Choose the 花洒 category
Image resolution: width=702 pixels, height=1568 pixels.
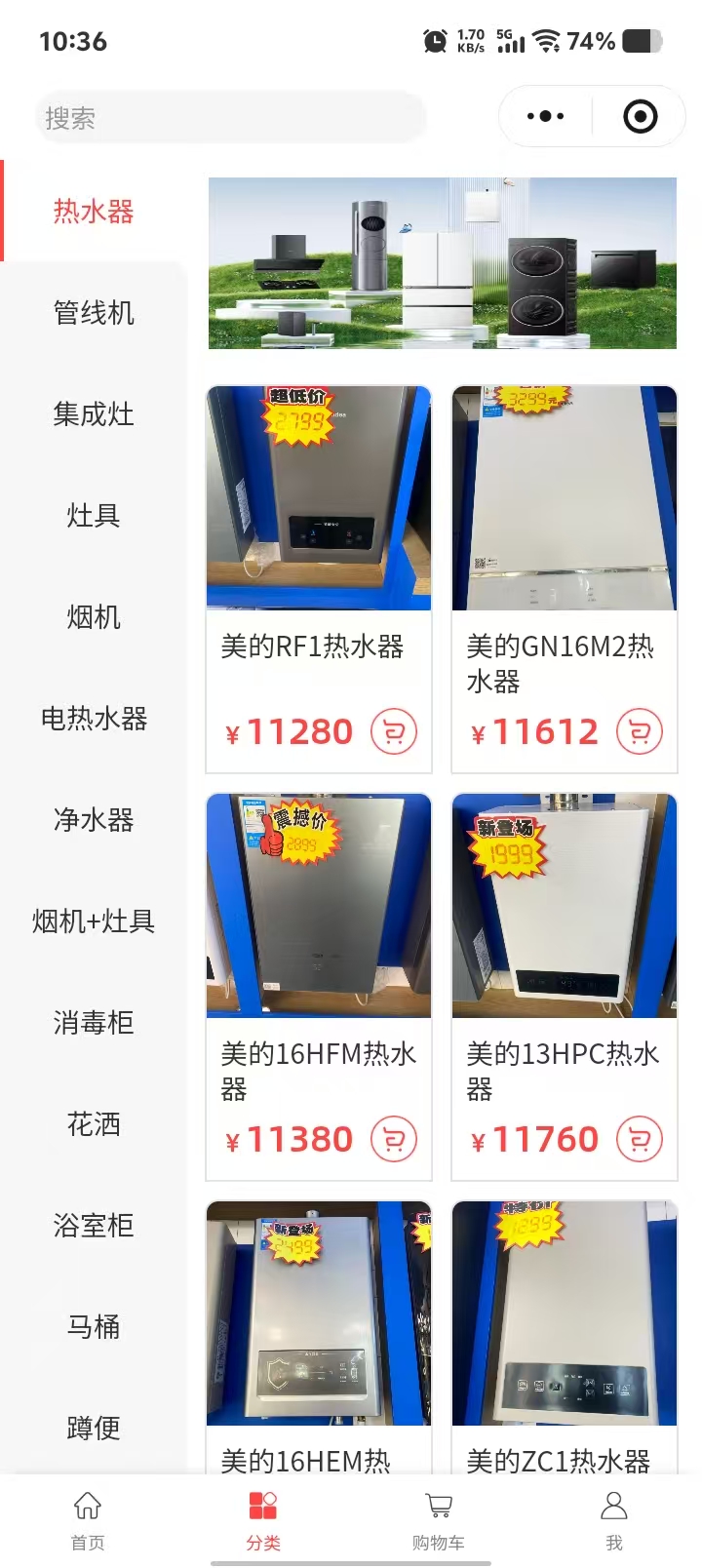pos(94,1124)
